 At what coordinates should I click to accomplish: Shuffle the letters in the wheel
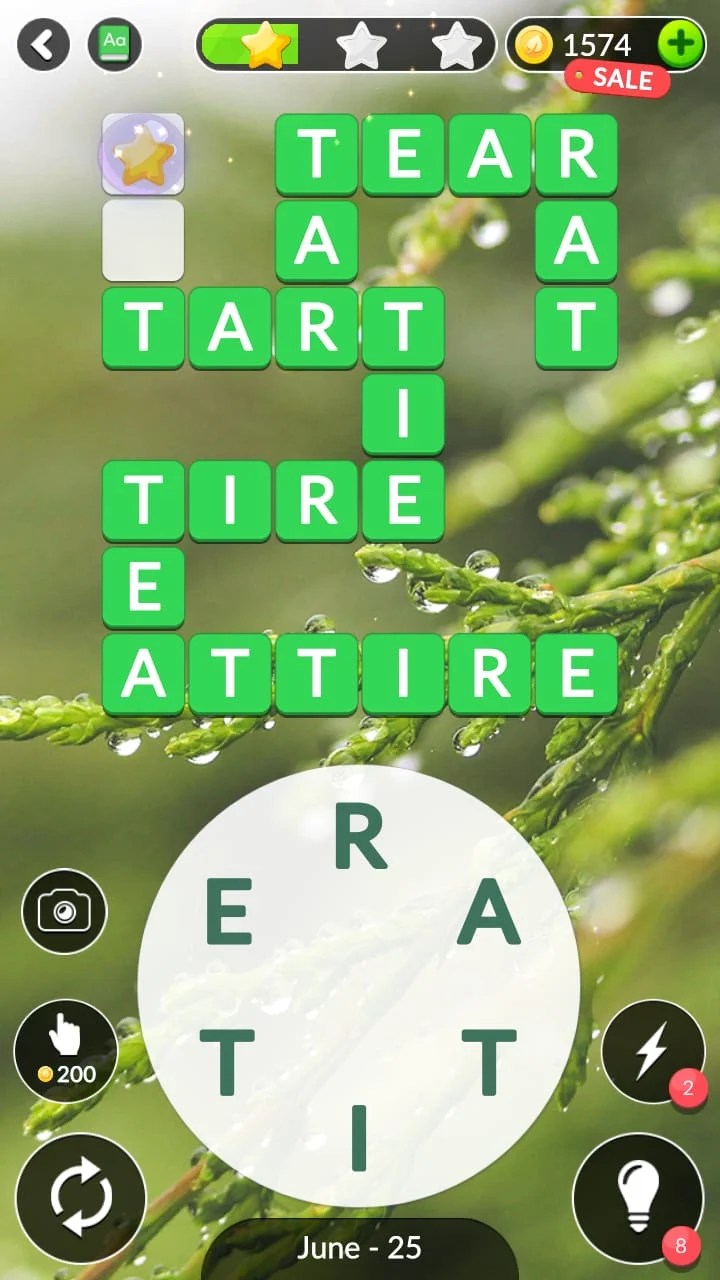tap(81, 1198)
